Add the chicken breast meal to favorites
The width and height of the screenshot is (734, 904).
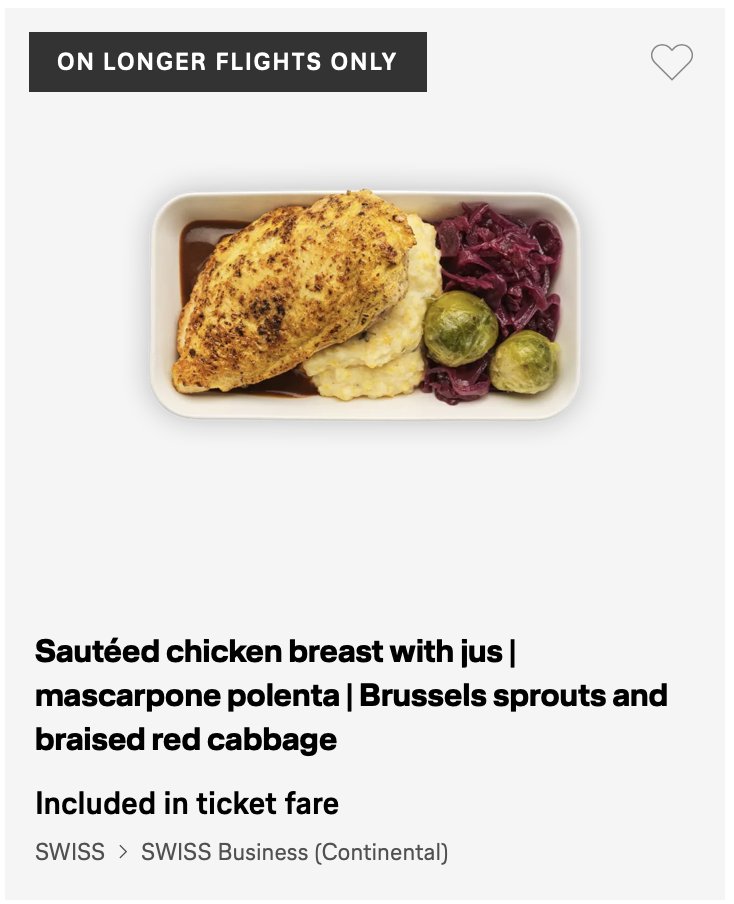click(x=671, y=62)
